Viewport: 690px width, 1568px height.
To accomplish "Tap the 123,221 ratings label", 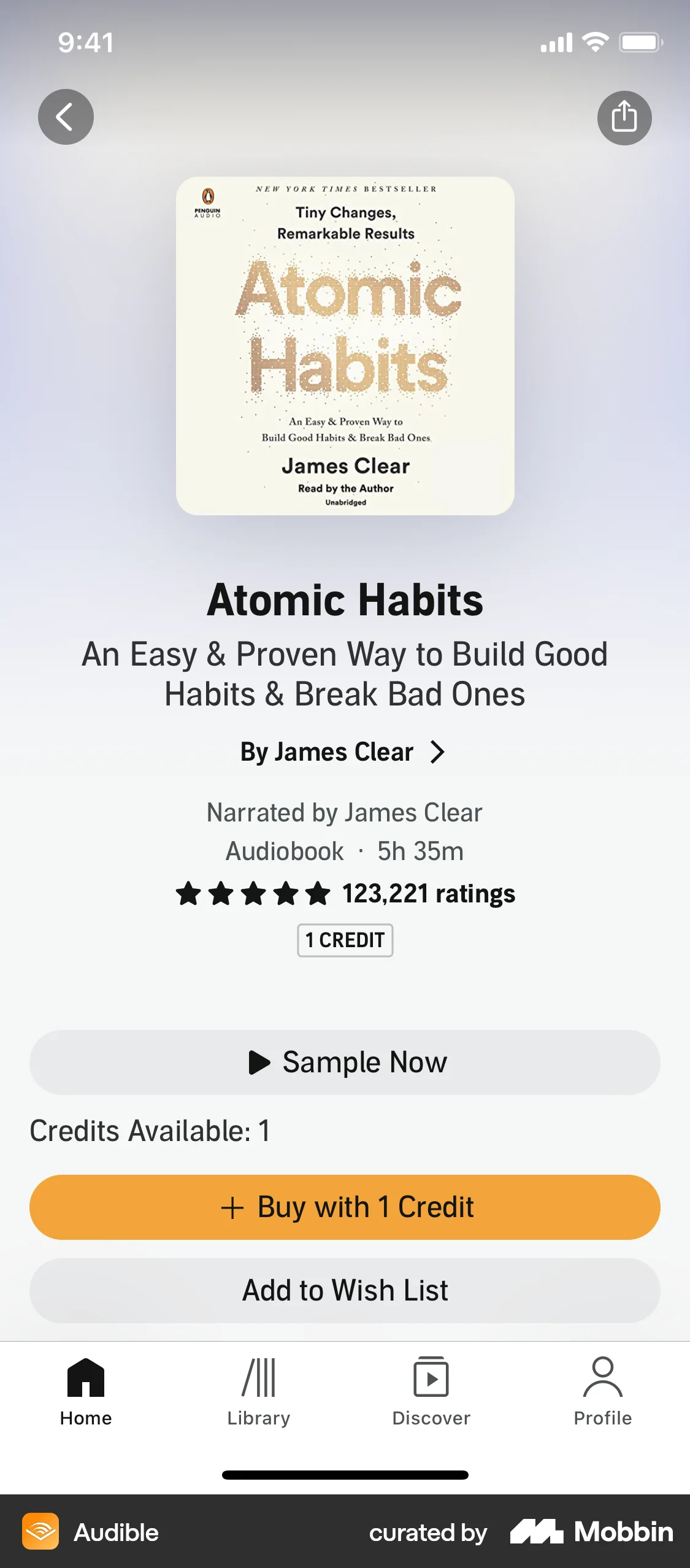I will [x=428, y=894].
